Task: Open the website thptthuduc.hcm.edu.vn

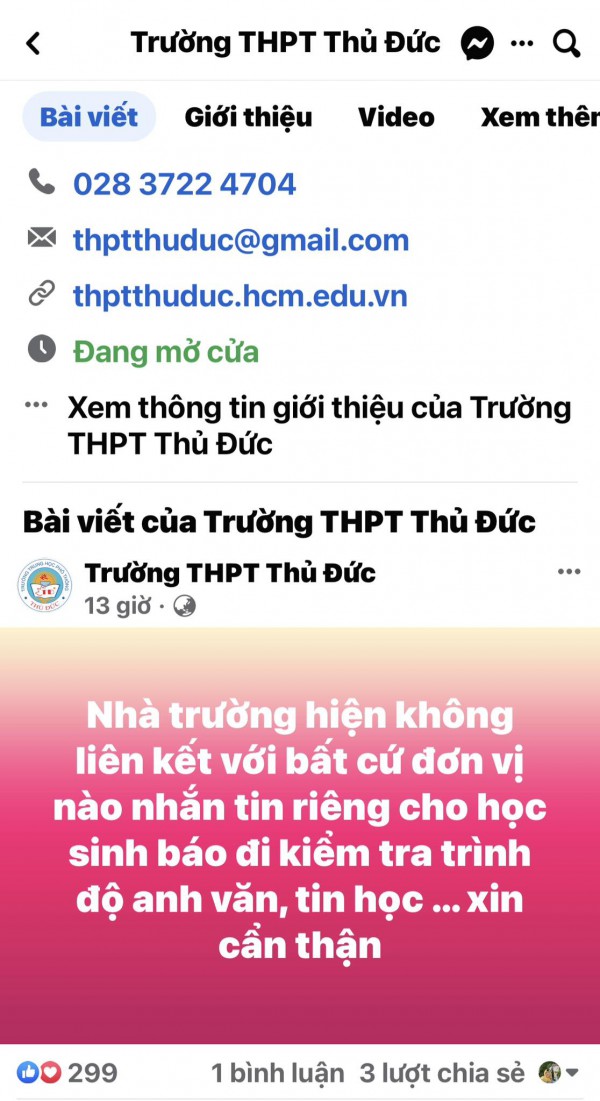Action: pyautogui.click(x=240, y=296)
